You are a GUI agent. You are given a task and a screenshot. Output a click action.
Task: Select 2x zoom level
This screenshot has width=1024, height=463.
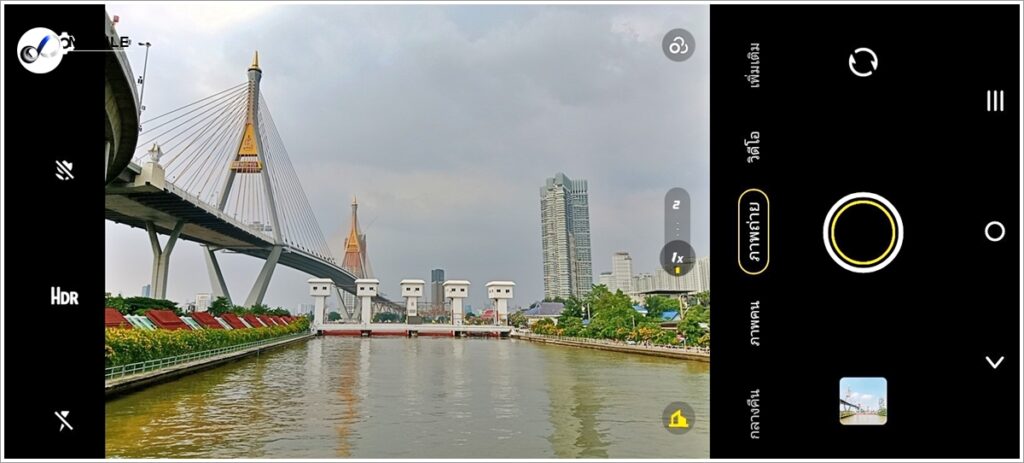677,205
